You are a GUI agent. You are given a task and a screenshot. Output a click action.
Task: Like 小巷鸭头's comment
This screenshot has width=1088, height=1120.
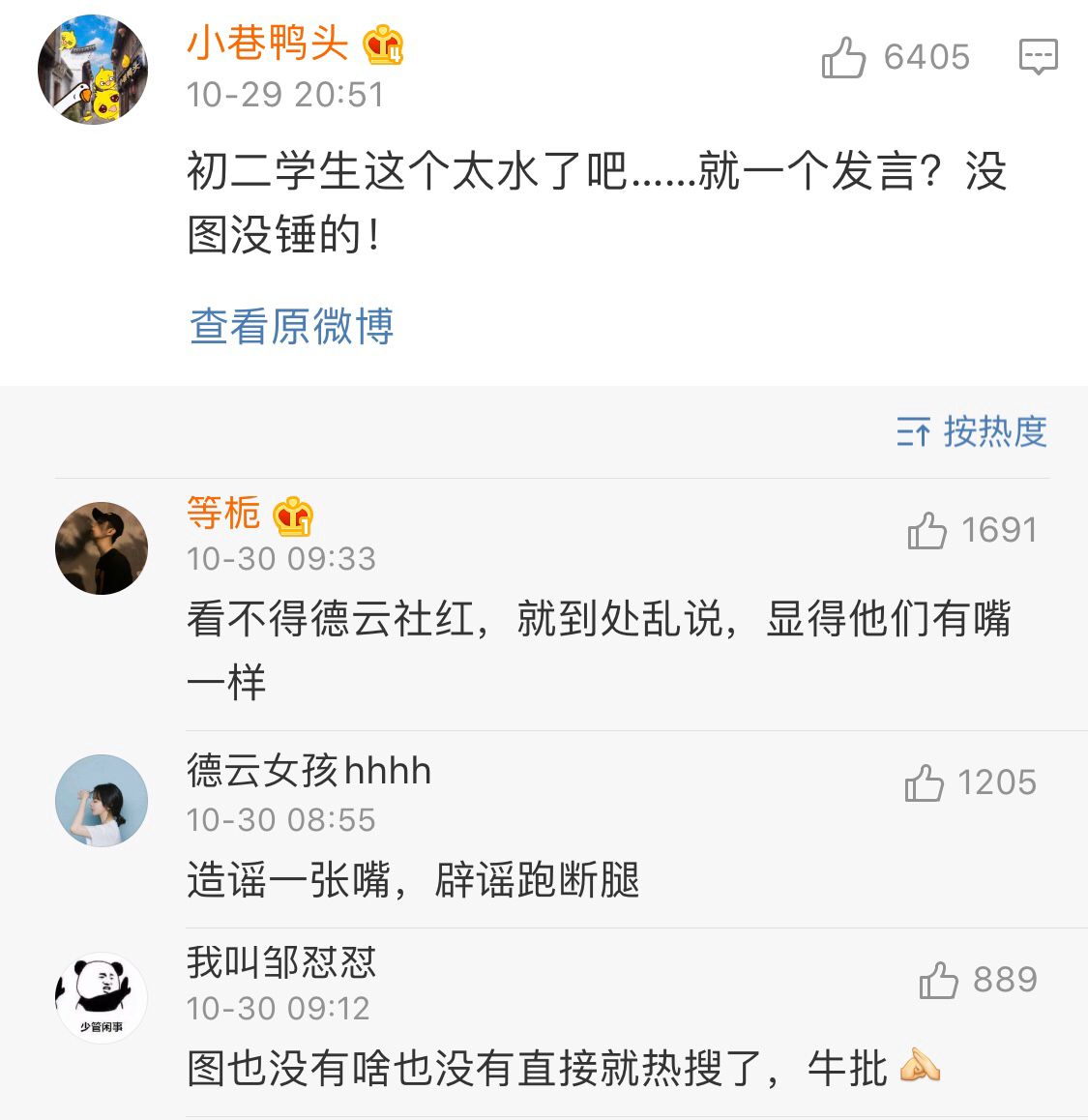[843, 58]
